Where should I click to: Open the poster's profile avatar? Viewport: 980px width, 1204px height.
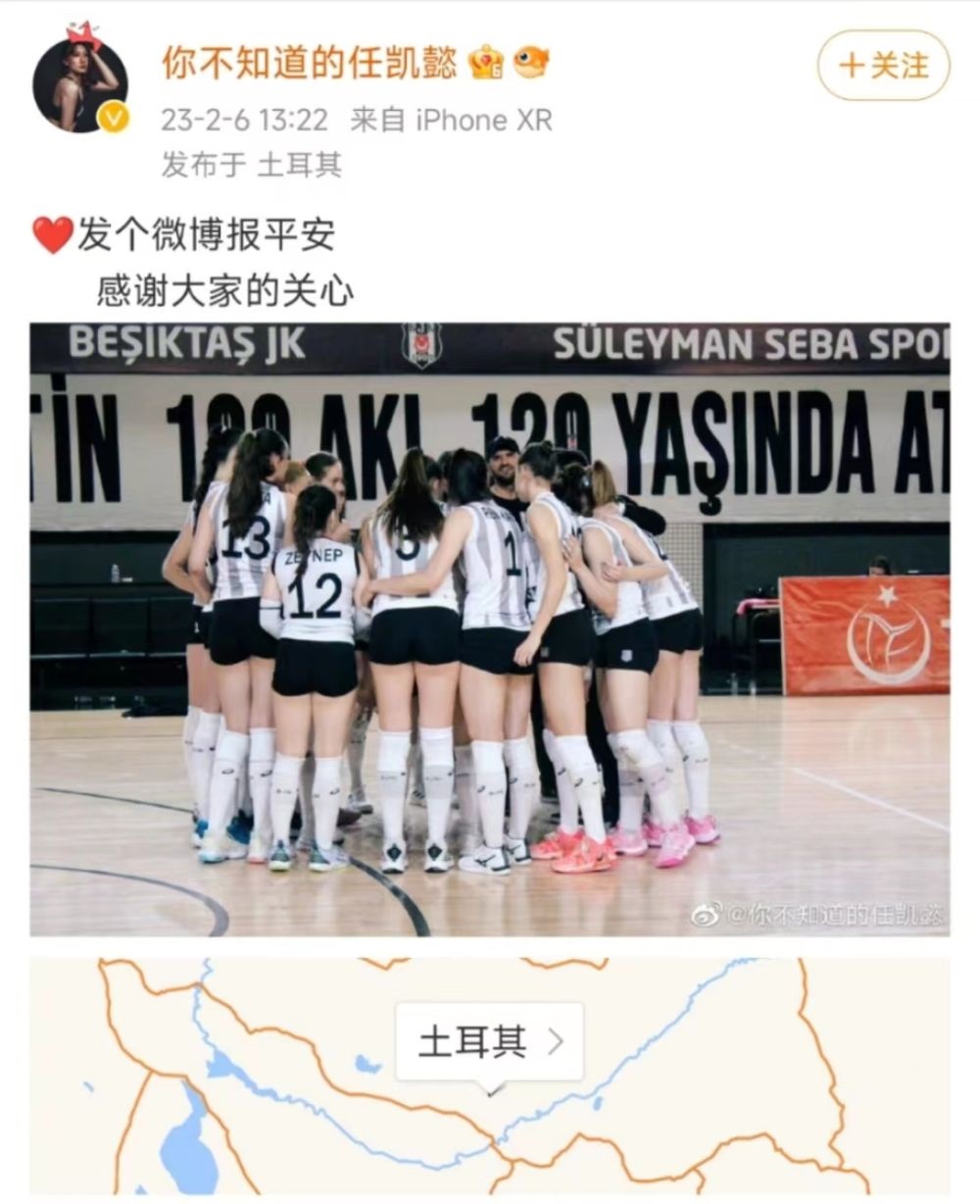click(x=79, y=86)
